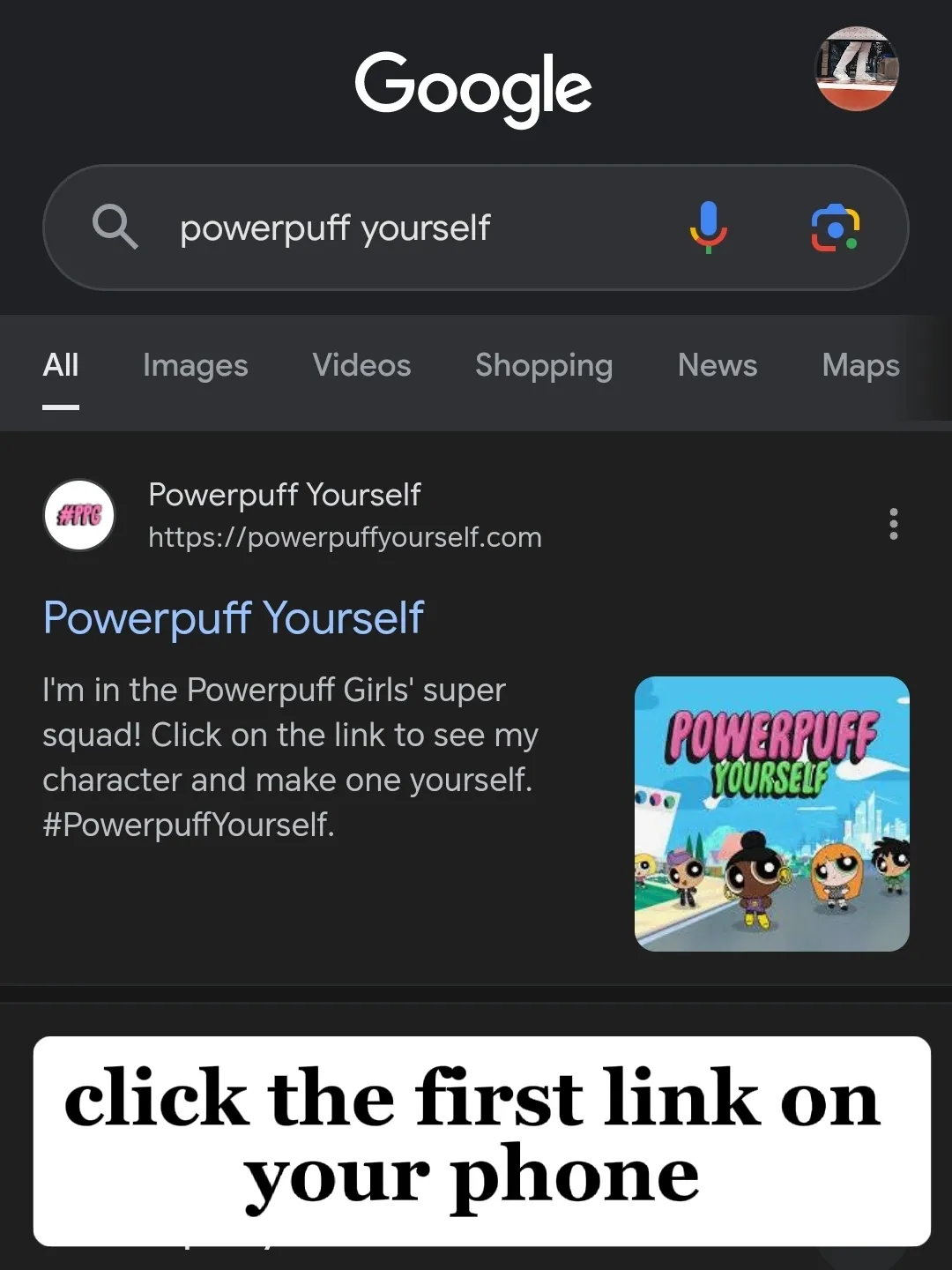Switch to the News tab
Image resolution: width=952 pixels, height=1270 pixels.
click(717, 365)
